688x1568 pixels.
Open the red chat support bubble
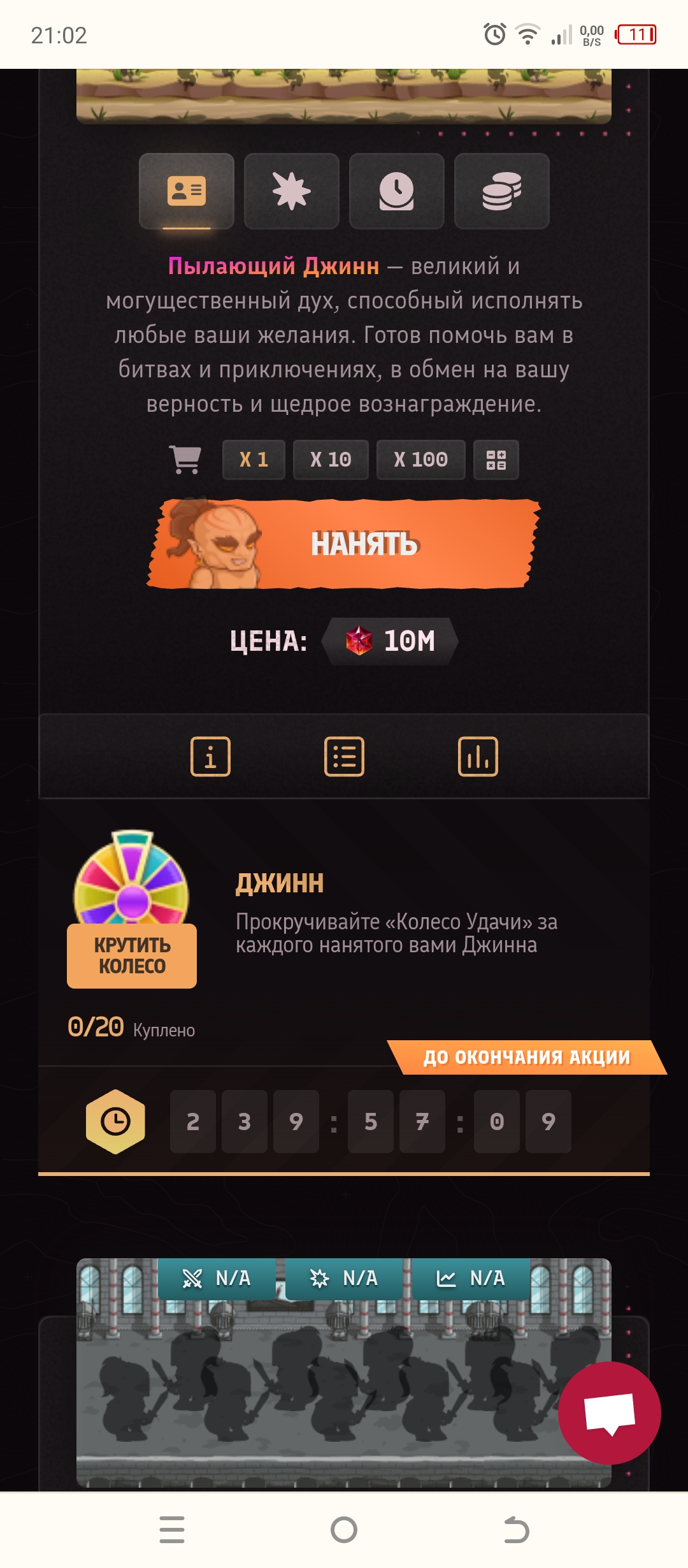[x=609, y=1412]
